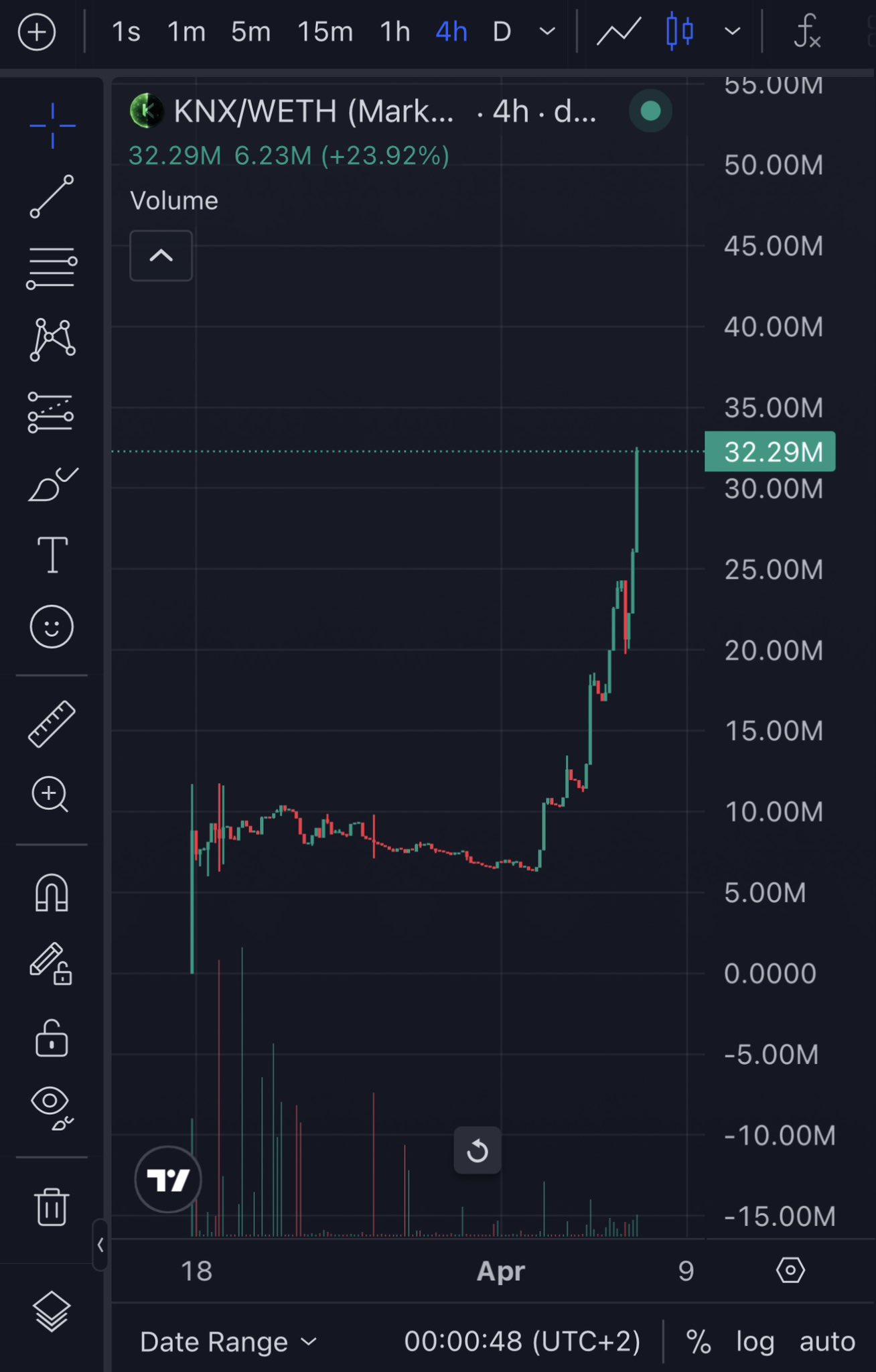Choose the text annotation tool
The height and width of the screenshot is (1372, 876).
52,555
